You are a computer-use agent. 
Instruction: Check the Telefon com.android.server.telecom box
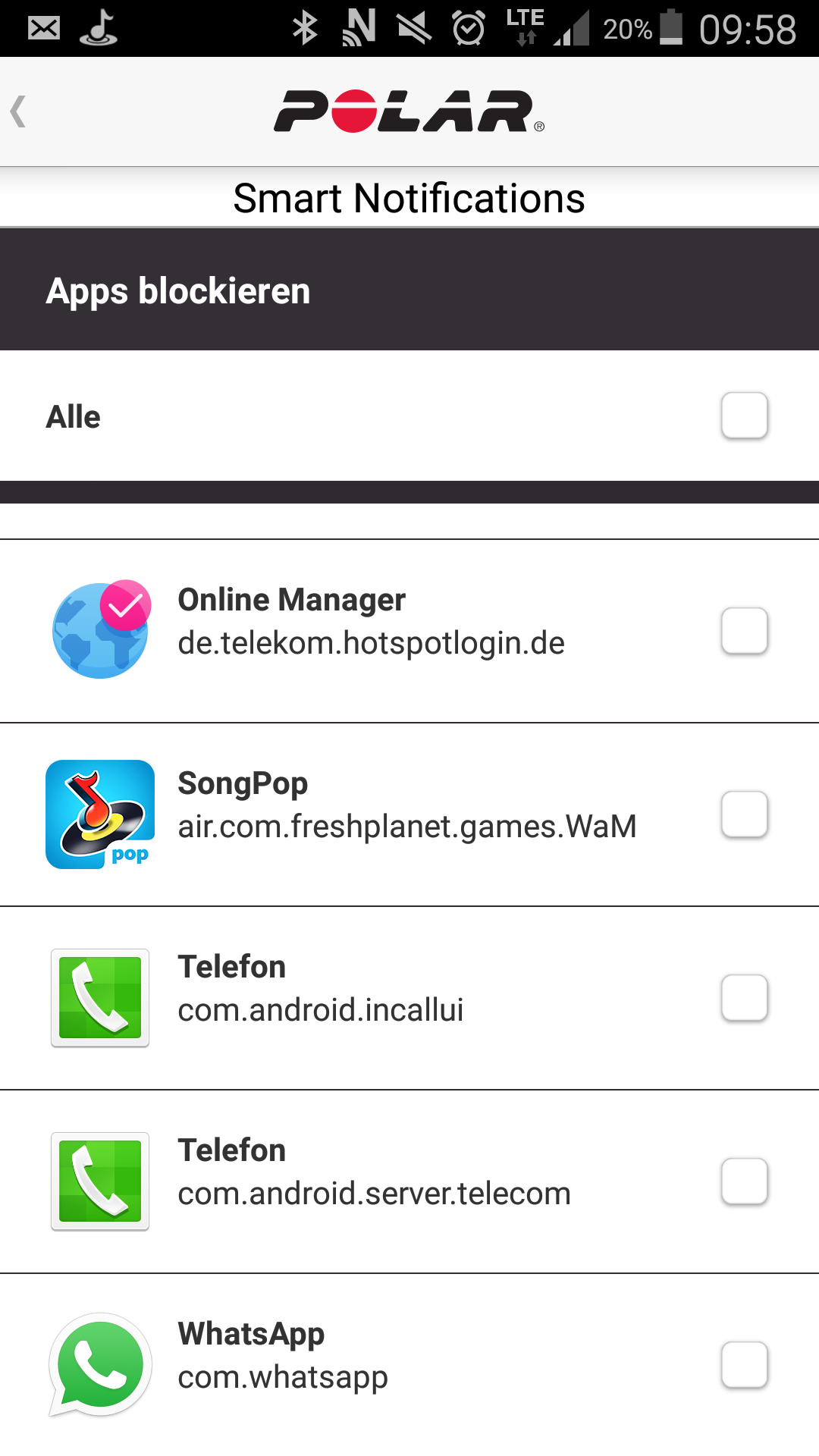pos(744,1181)
